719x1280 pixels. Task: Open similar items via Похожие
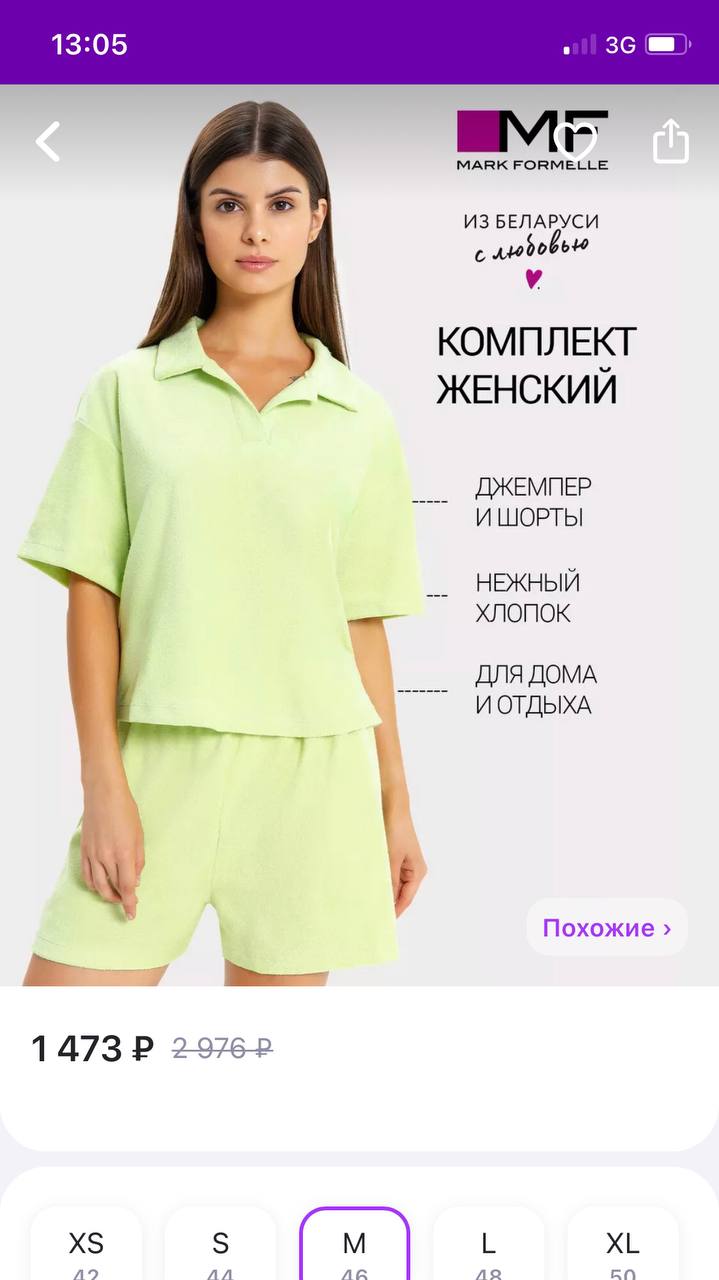coord(607,927)
